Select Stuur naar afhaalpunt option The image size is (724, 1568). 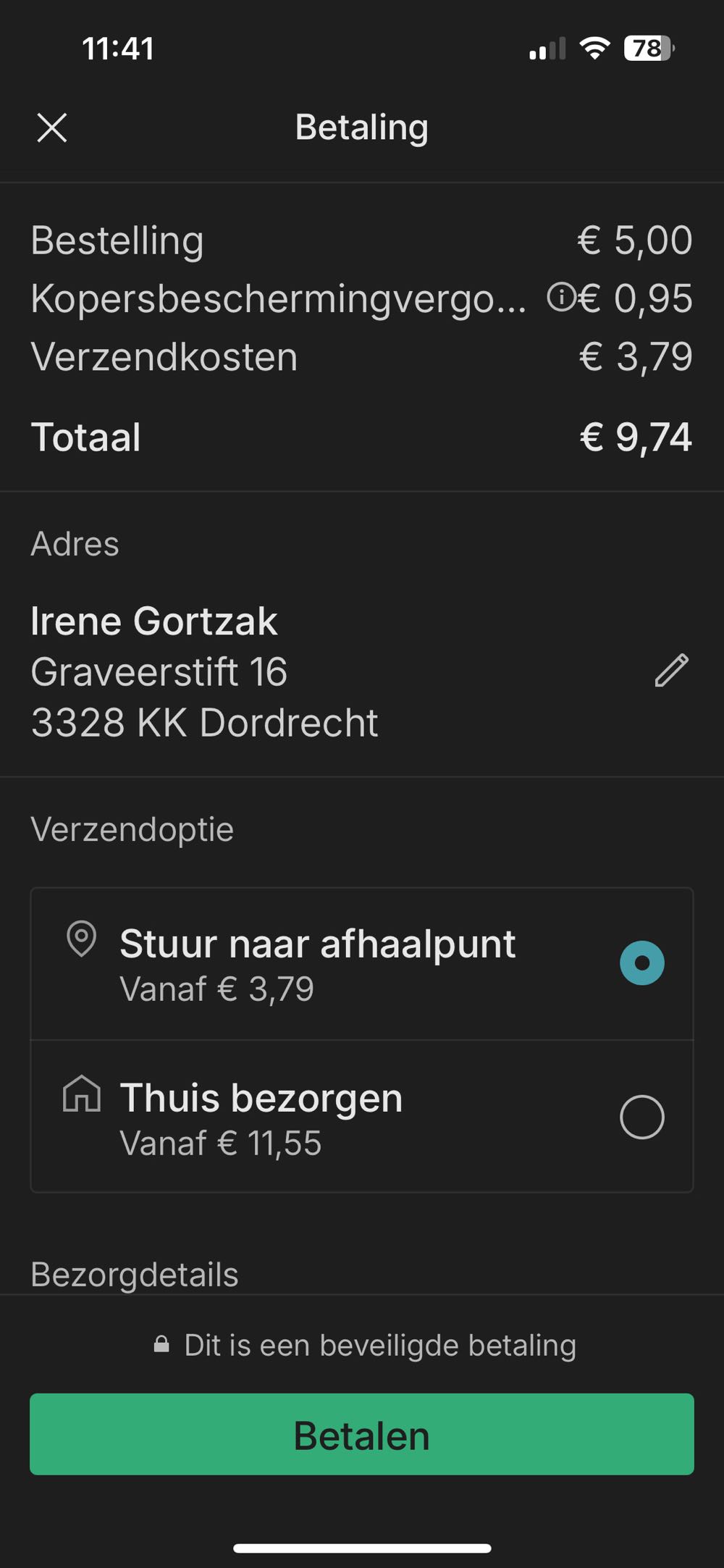pos(641,963)
